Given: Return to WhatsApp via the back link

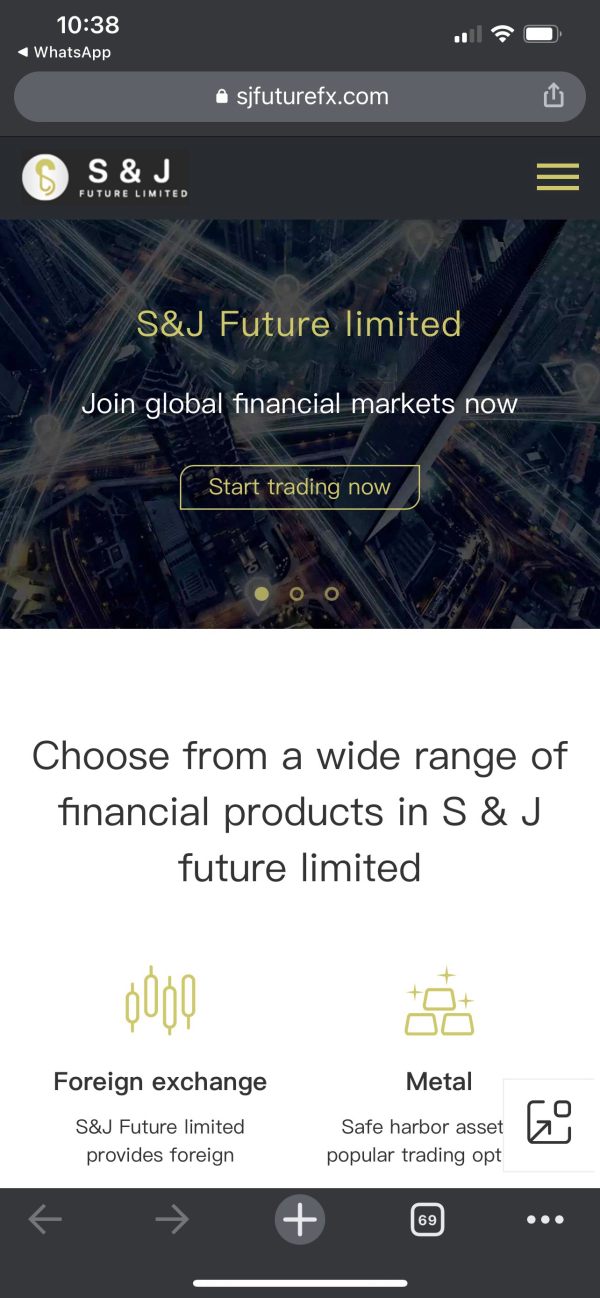Looking at the screenshot, I should 64,52.
